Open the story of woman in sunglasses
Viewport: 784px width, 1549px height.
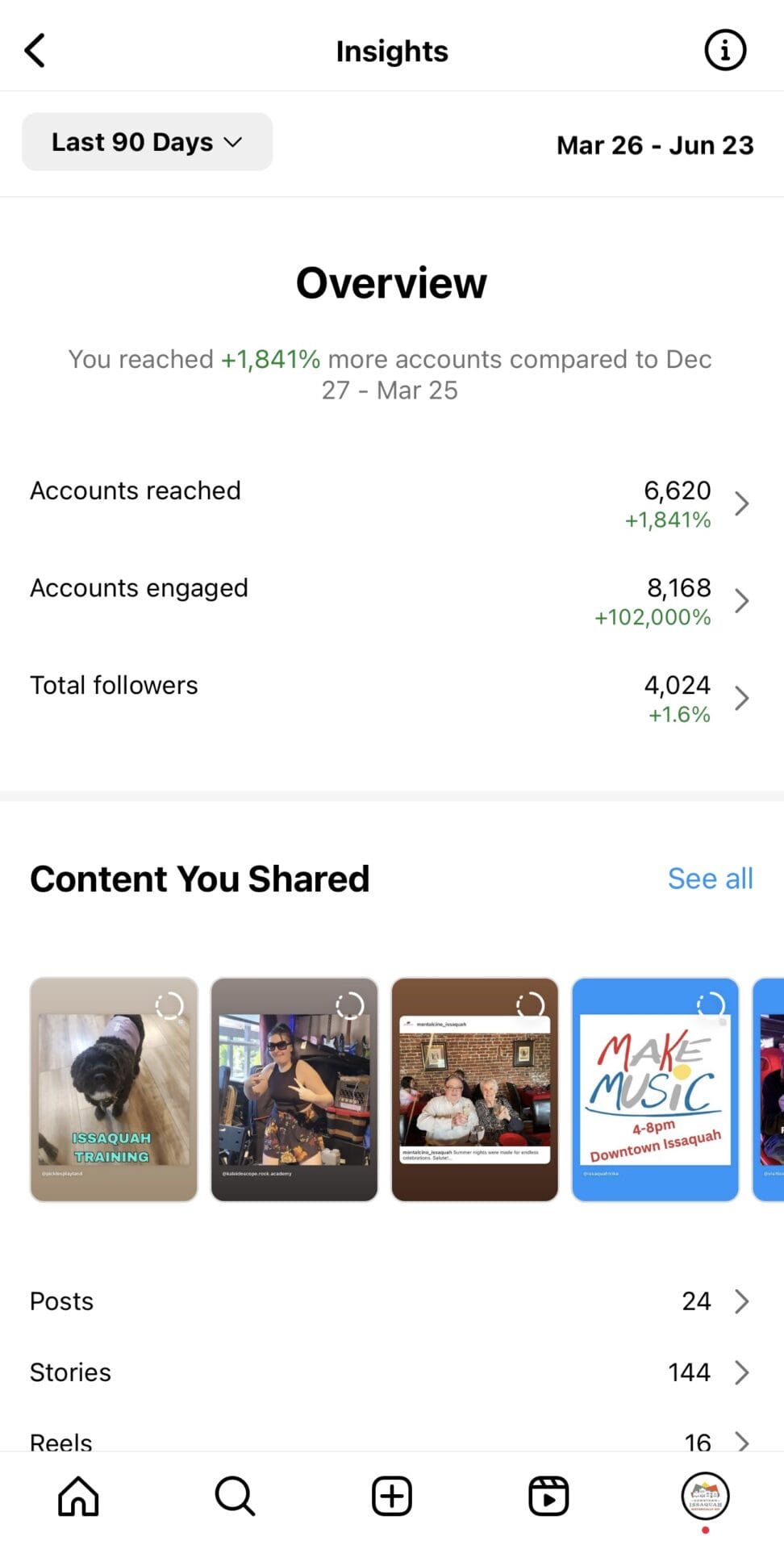click(294, 1089)
